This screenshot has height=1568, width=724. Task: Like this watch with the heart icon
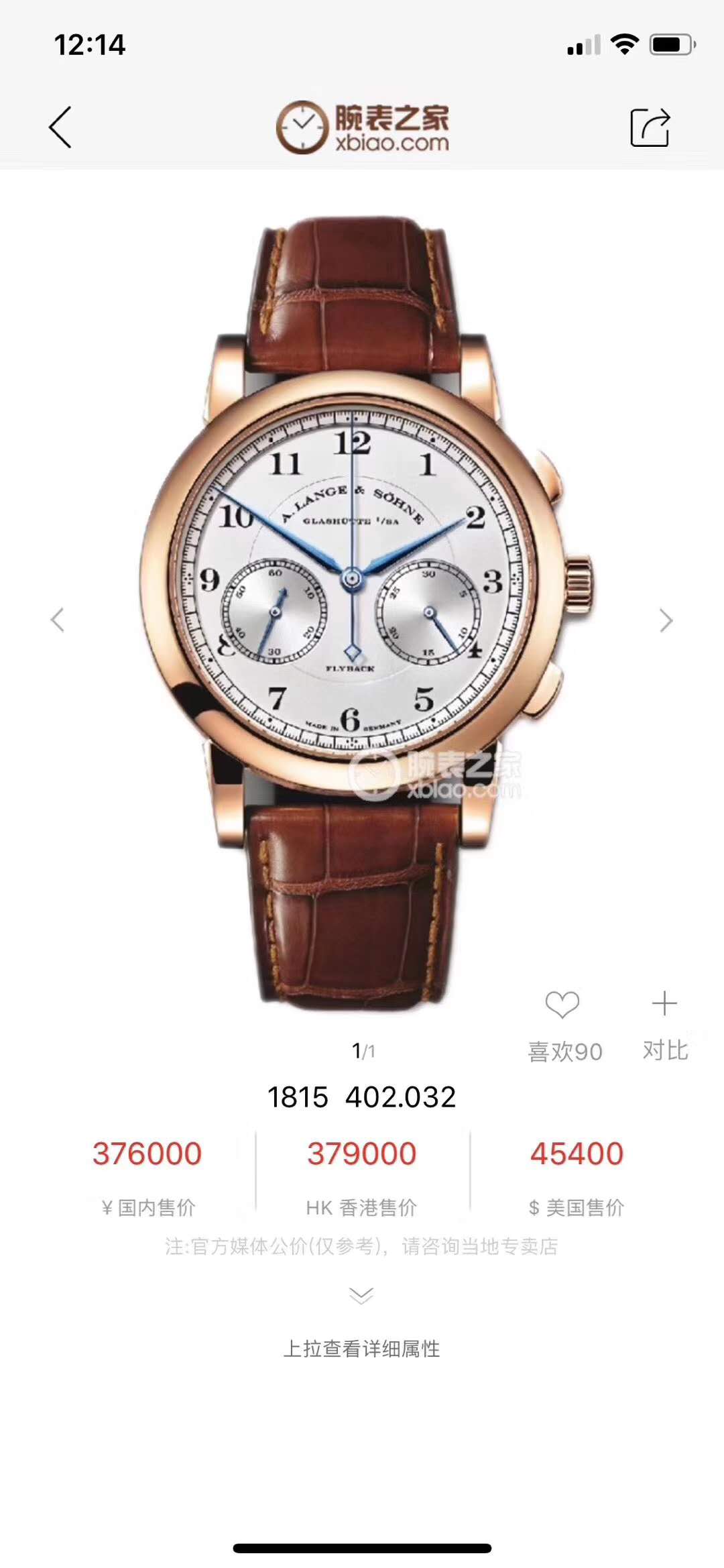pyautogui.click(x=562, y=1005)
